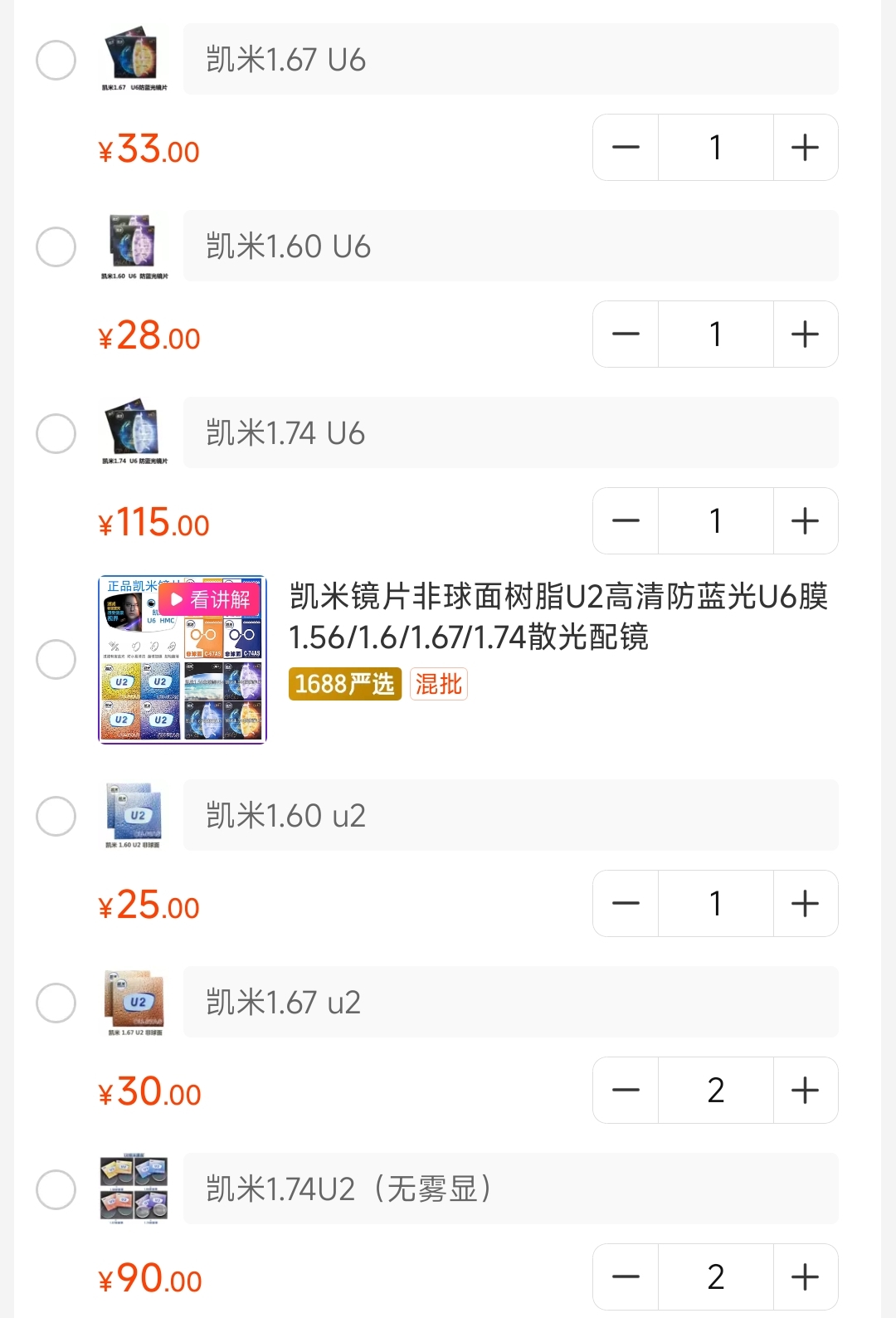Click the 混批 tag
896x1318 pixels.
pyautogui.click(x=438, y=683)
